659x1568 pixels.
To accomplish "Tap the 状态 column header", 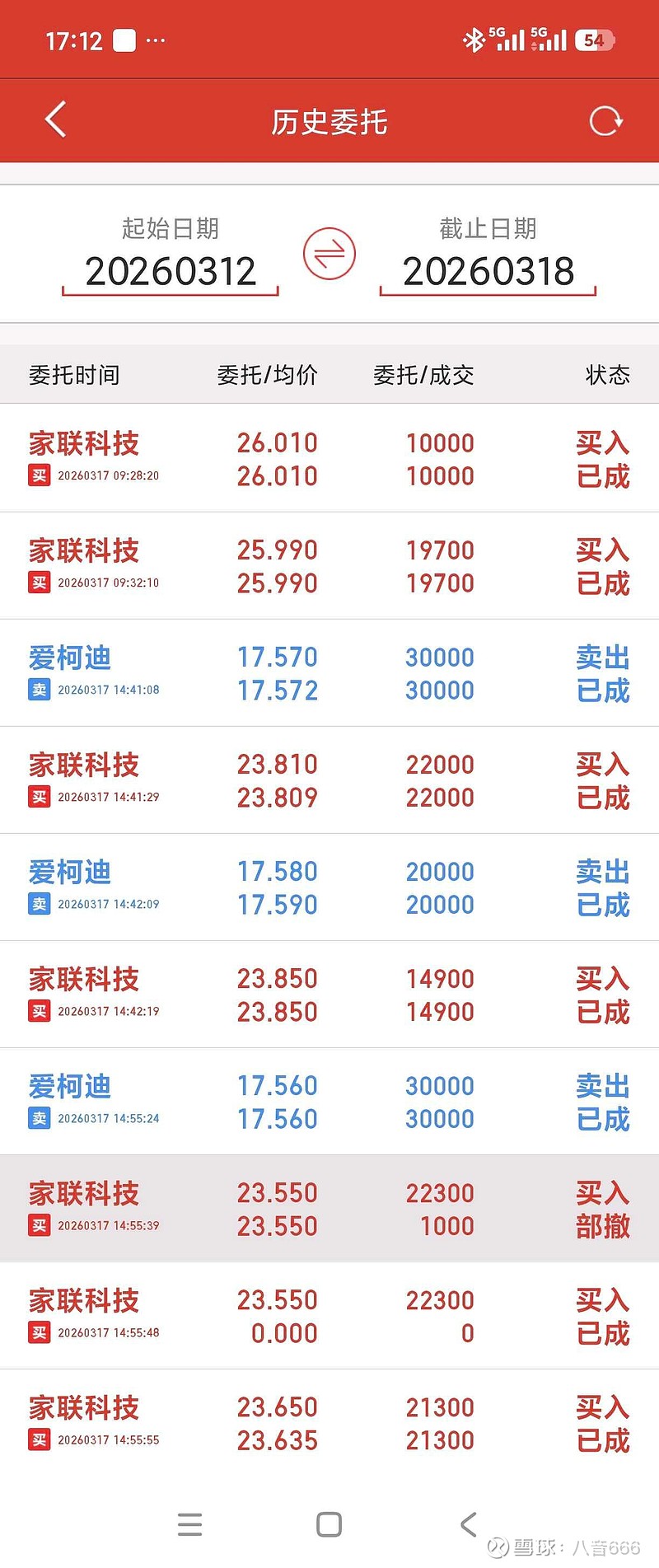I will (607, 375).
